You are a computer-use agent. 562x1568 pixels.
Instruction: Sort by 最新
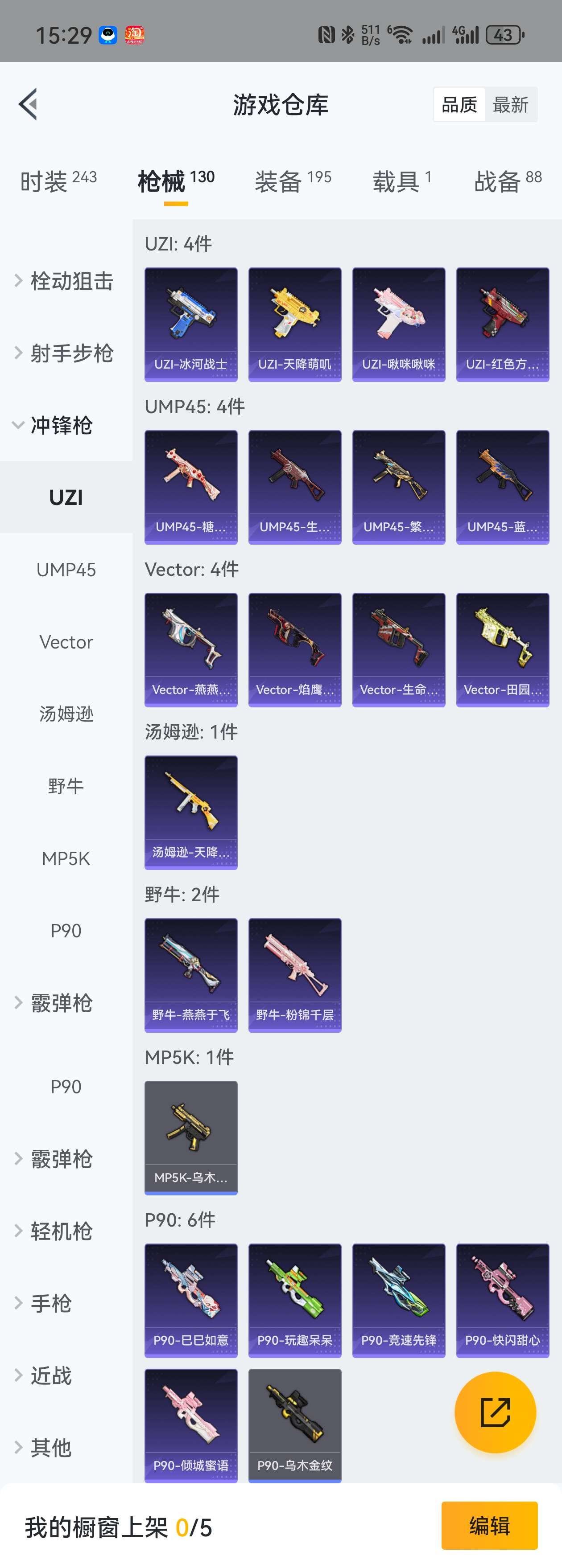[x=510, y=105]
